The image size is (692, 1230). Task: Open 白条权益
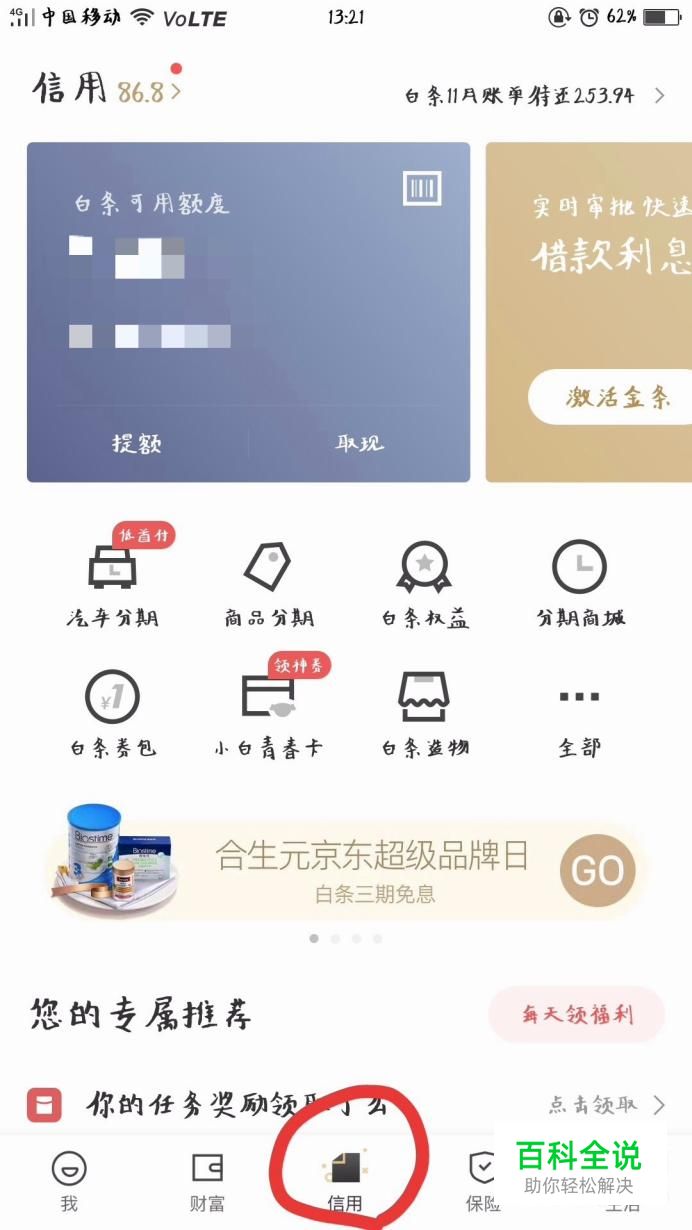(x=424, y=585)
